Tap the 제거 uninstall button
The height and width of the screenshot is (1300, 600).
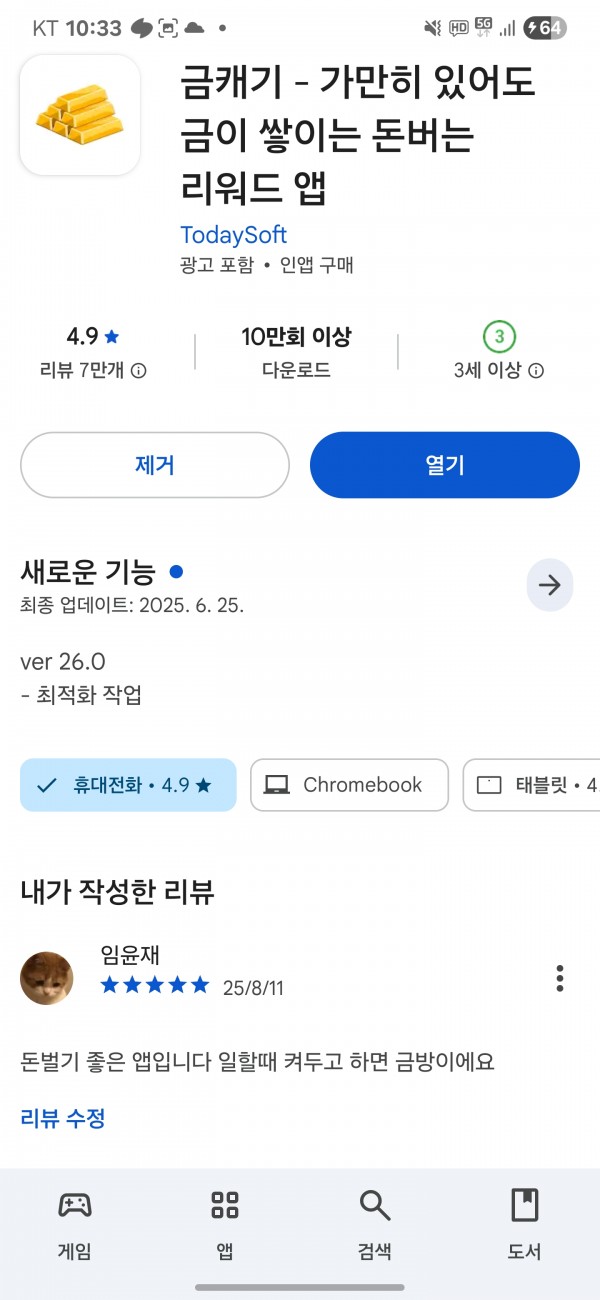[x=155, y=465]
